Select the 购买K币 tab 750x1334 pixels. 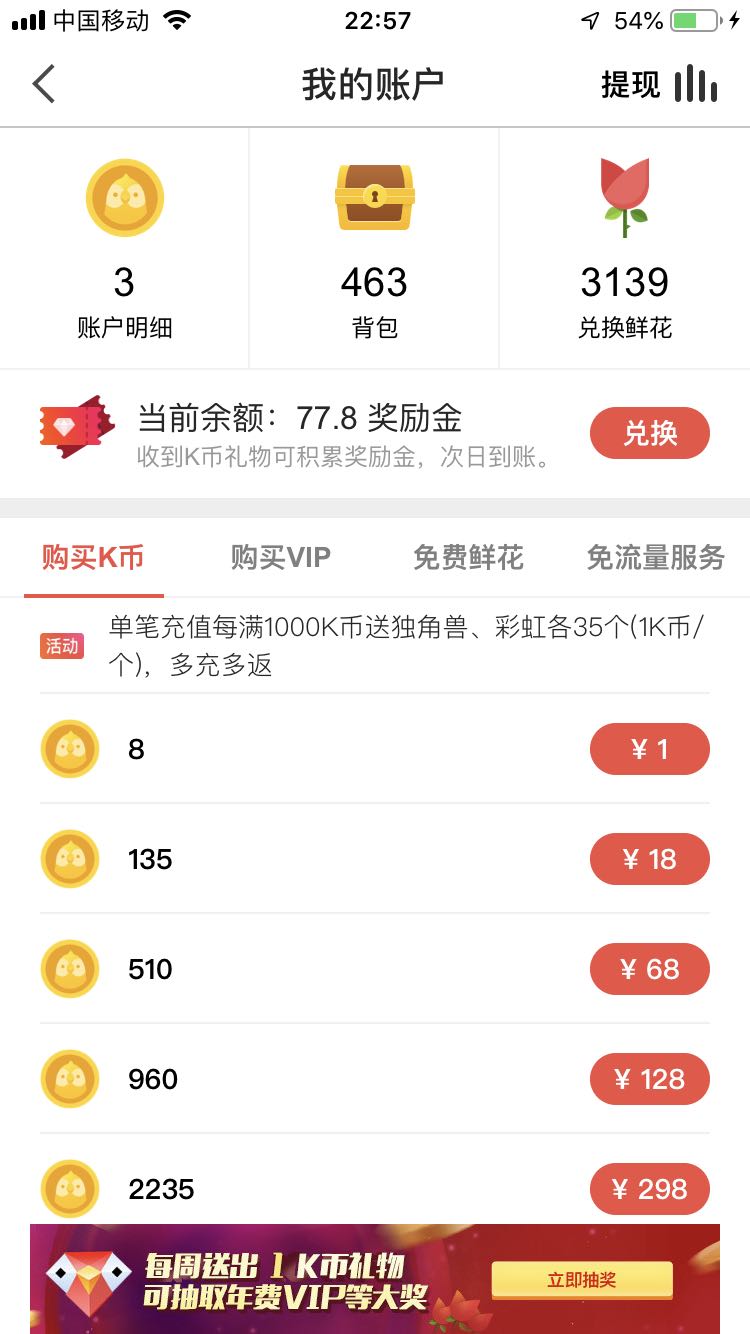coord(93,557)
